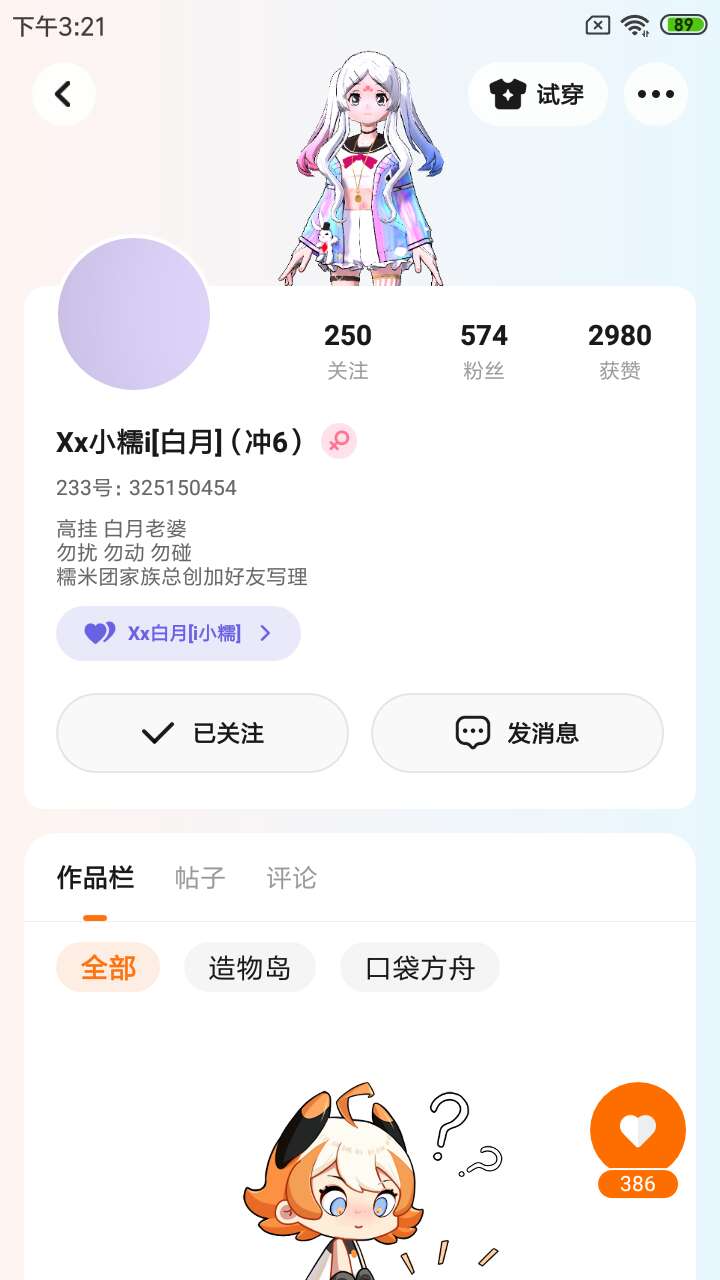View the 250 关注 following list
720x1280 pixels.
click(x=347, y=350)
